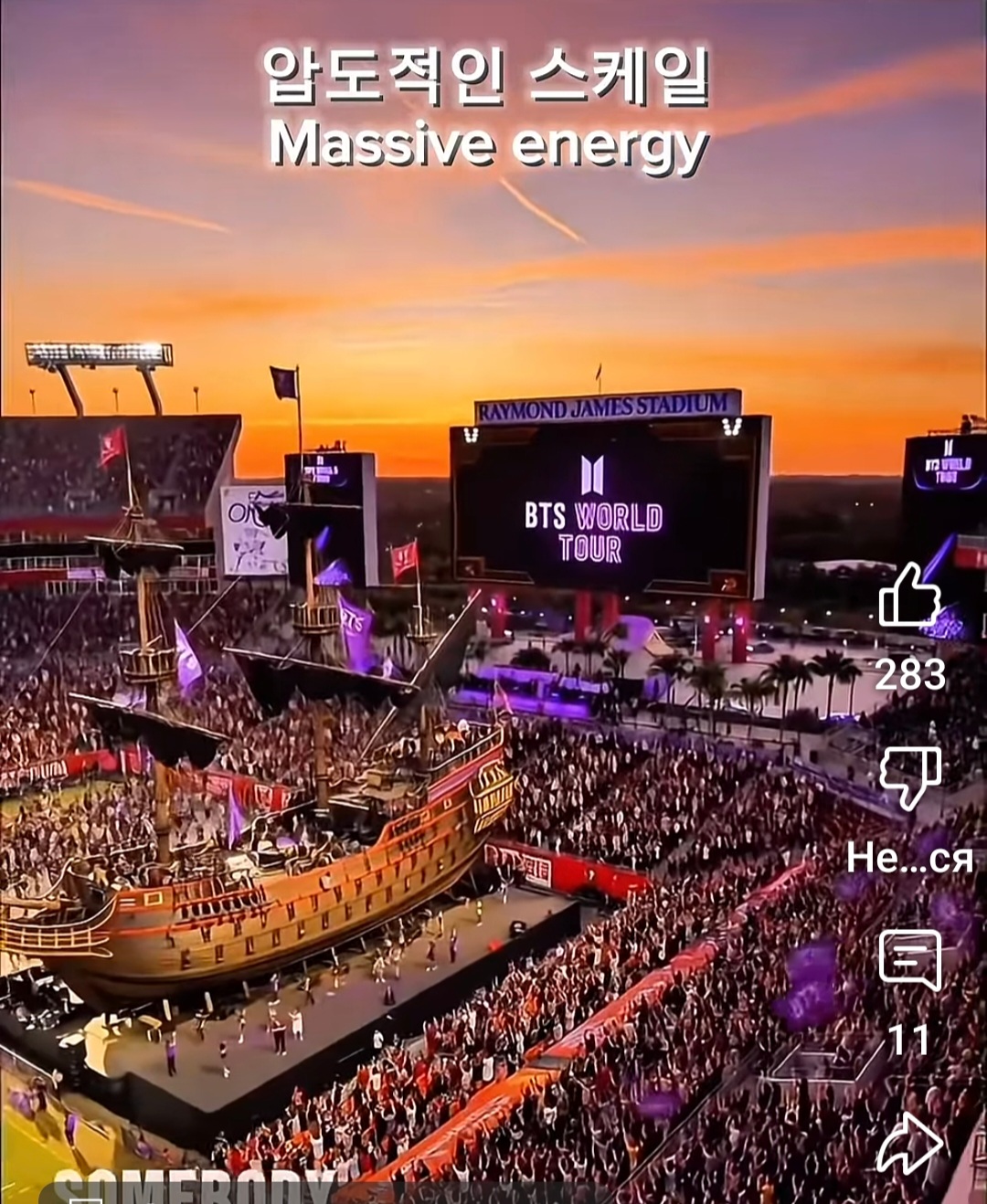Open the comments section
987x1204 pixels.
(909, 960)
